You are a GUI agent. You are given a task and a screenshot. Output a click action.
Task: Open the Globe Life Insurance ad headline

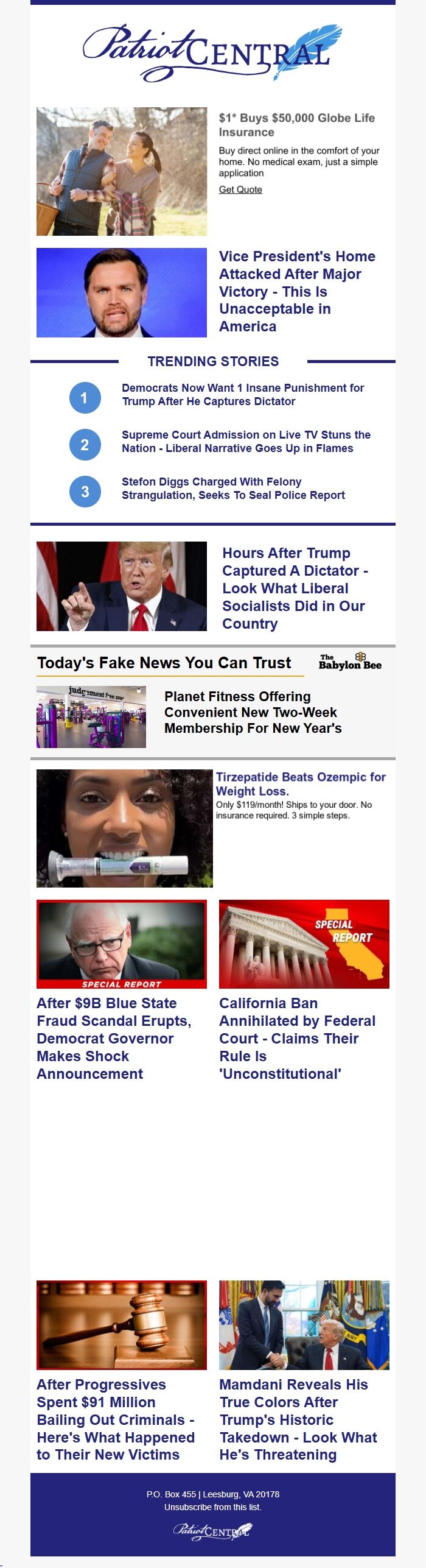(x=296, y=125)
